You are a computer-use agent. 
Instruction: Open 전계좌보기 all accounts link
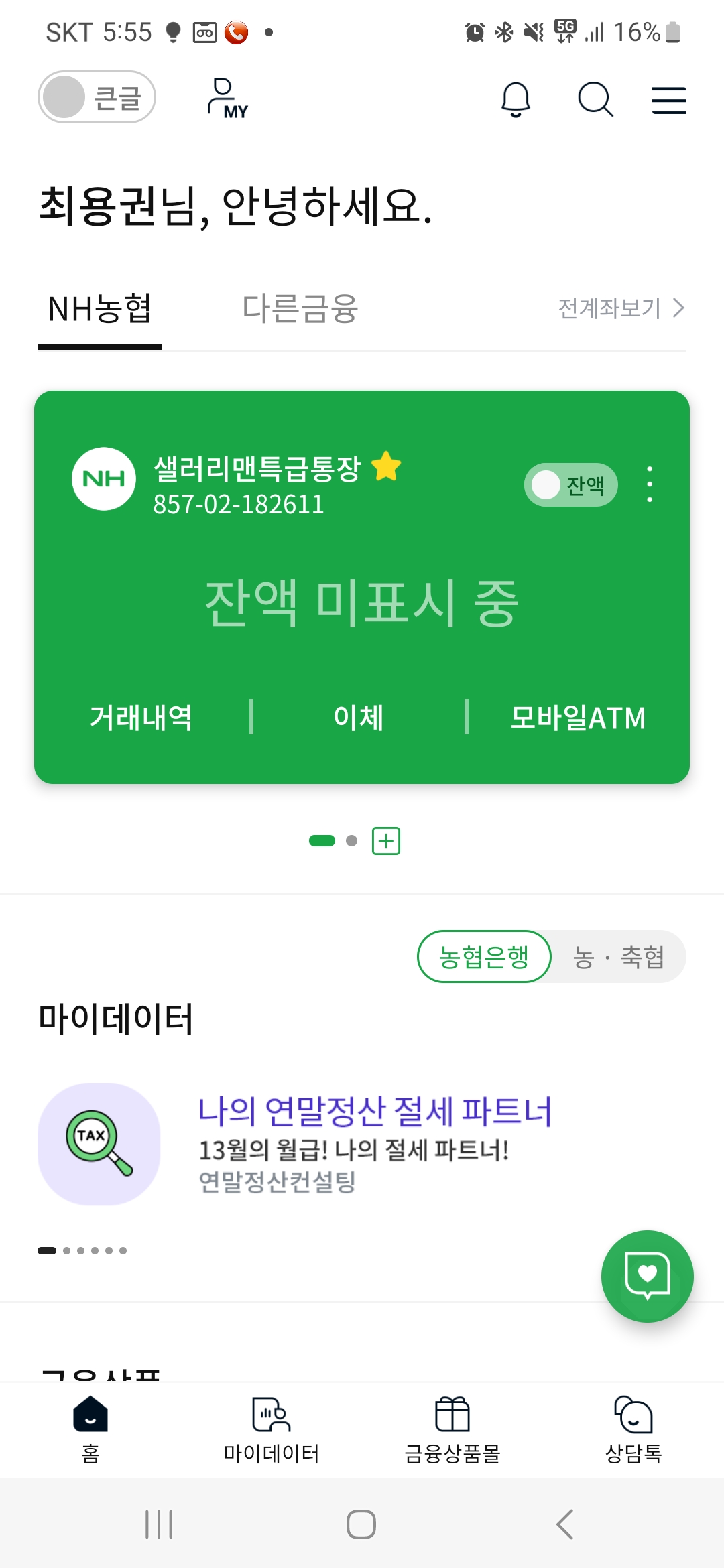[x=621, y=308]
